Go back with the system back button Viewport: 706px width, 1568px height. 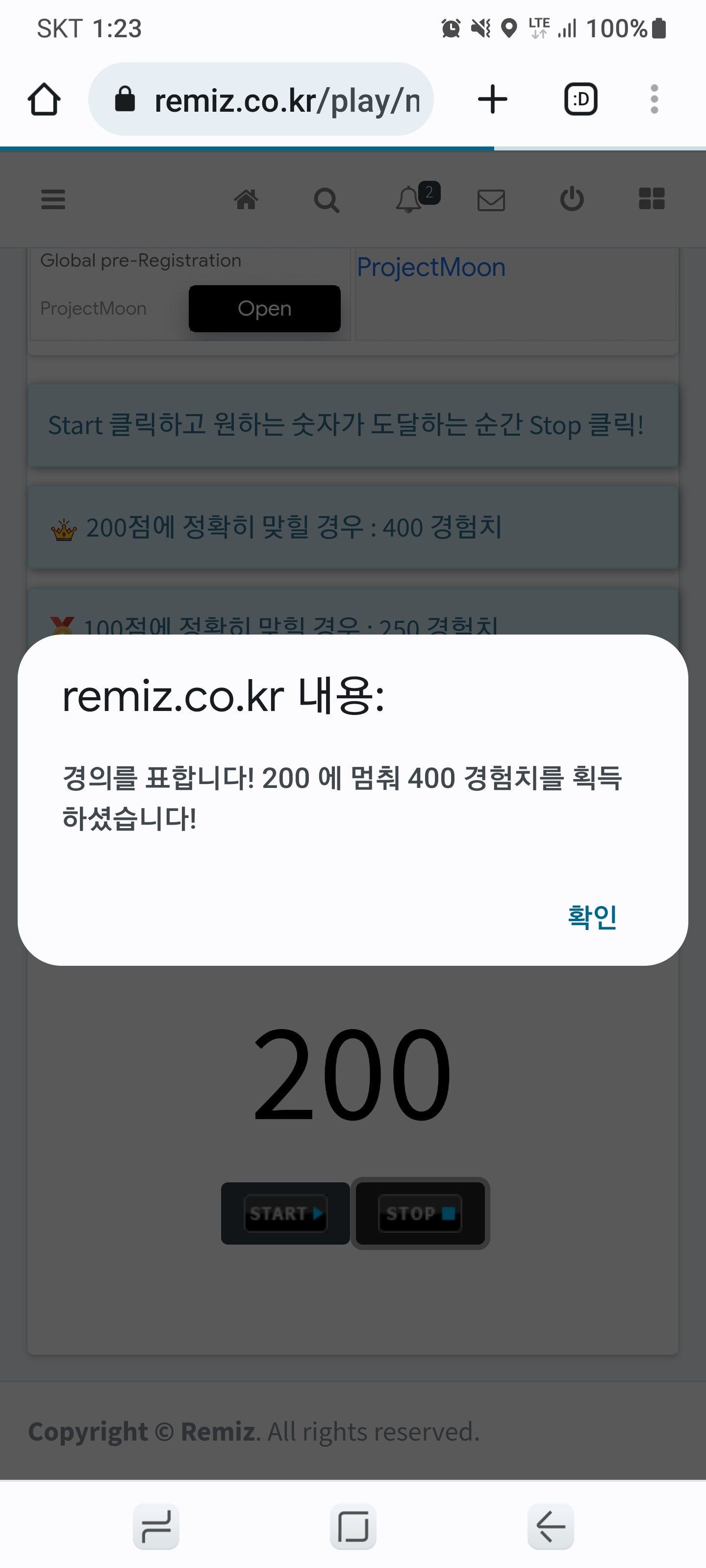550,1526
